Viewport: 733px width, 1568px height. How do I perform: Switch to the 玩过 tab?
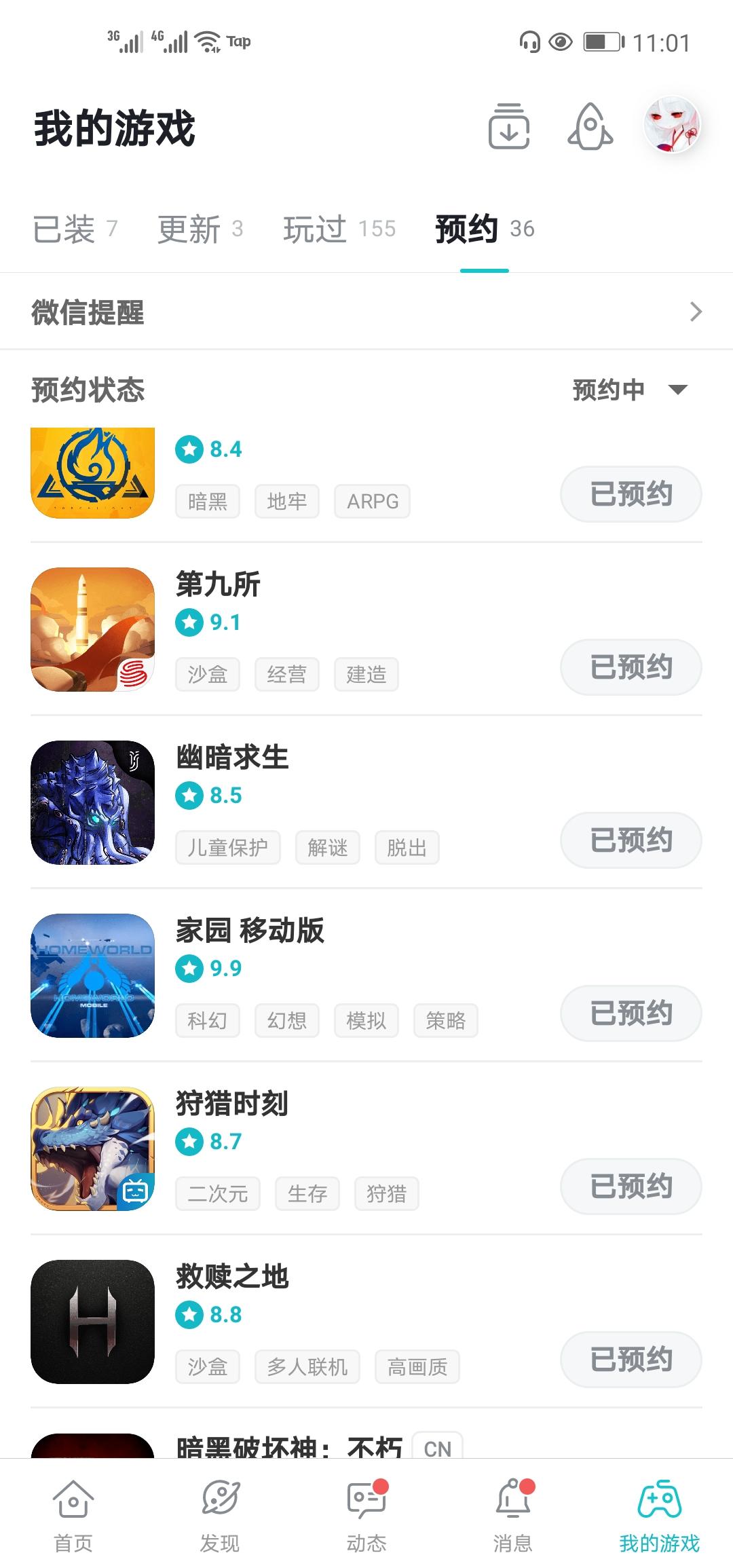(x=339, y=229)
